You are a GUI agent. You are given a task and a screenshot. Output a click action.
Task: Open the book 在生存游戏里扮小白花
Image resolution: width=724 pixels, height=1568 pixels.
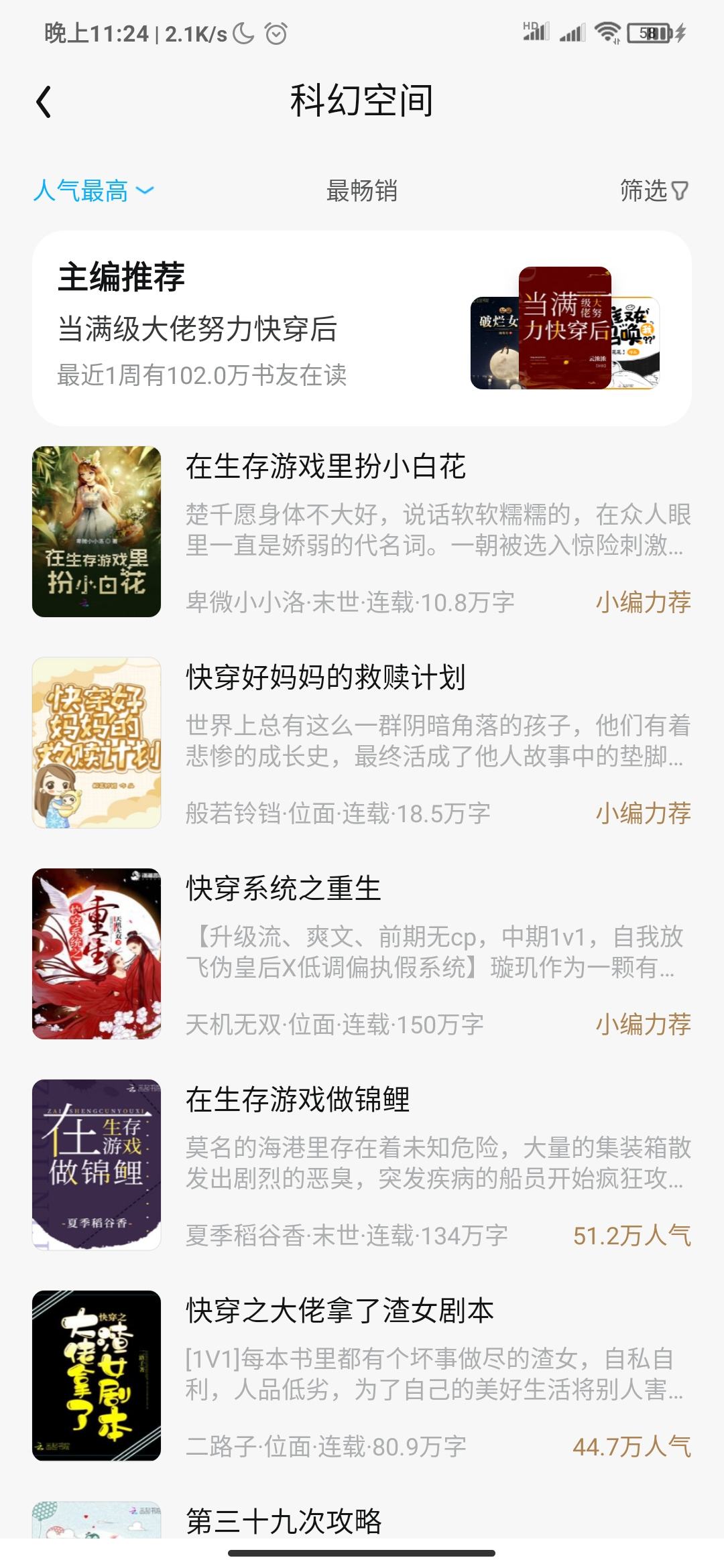click(x=361, y=531)
